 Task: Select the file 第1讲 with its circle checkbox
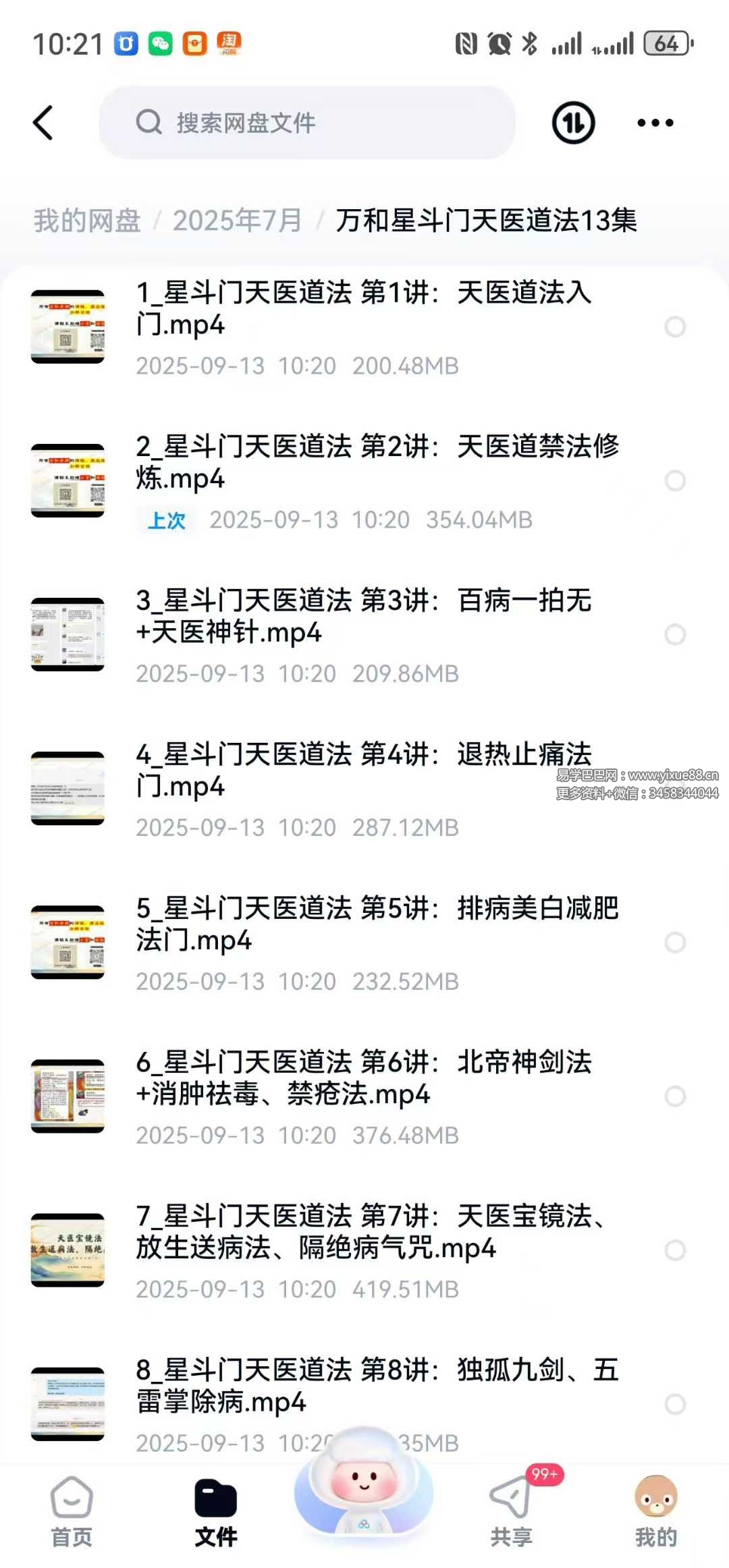pos(675,327)
